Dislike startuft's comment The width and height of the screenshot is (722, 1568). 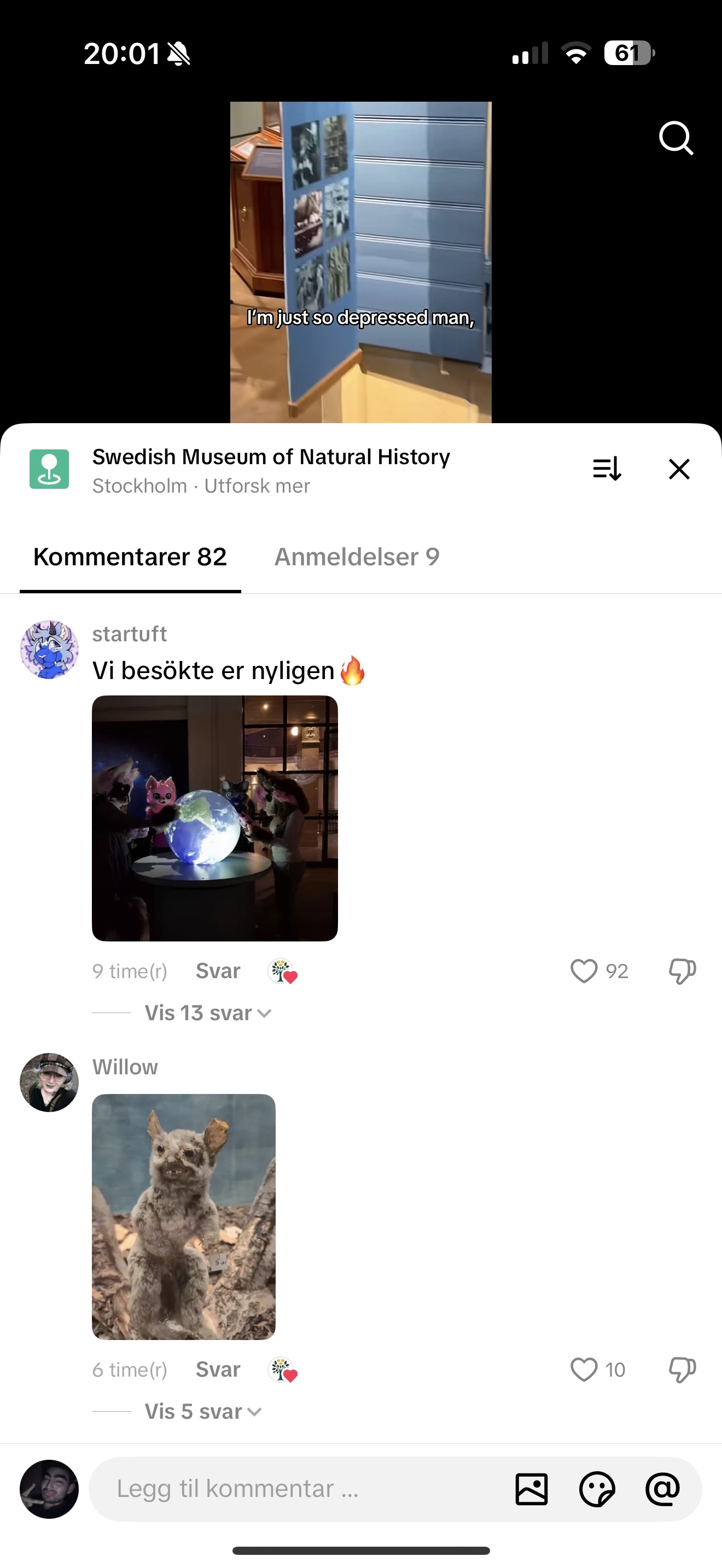point(682,971)
